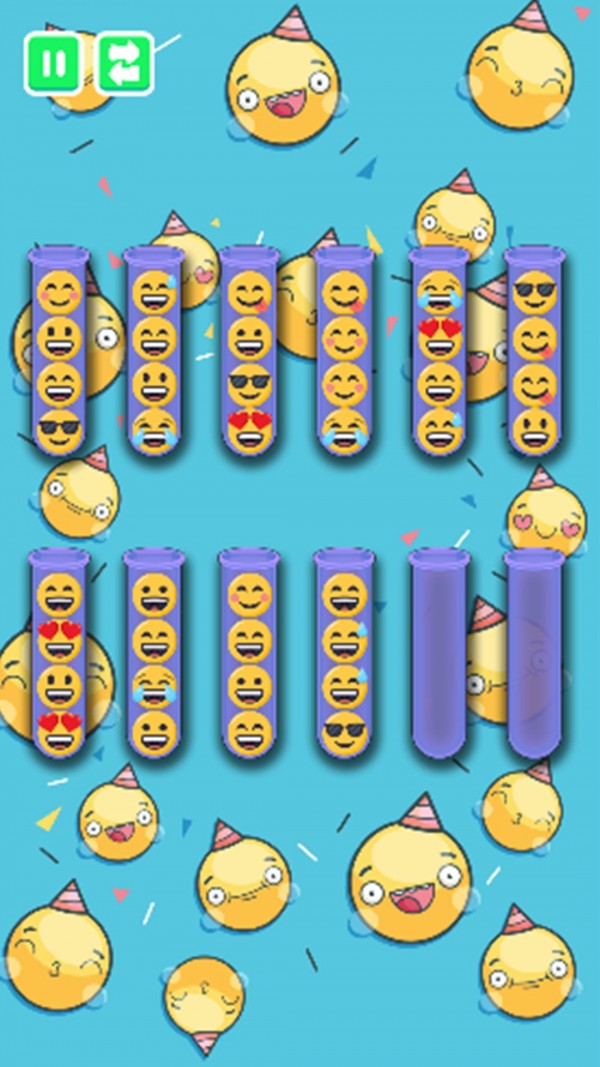Viewport: 600px width, 1067px height.
Task: Tap the tube with the sweat-smile emoji on top
Action: (154, 350)
